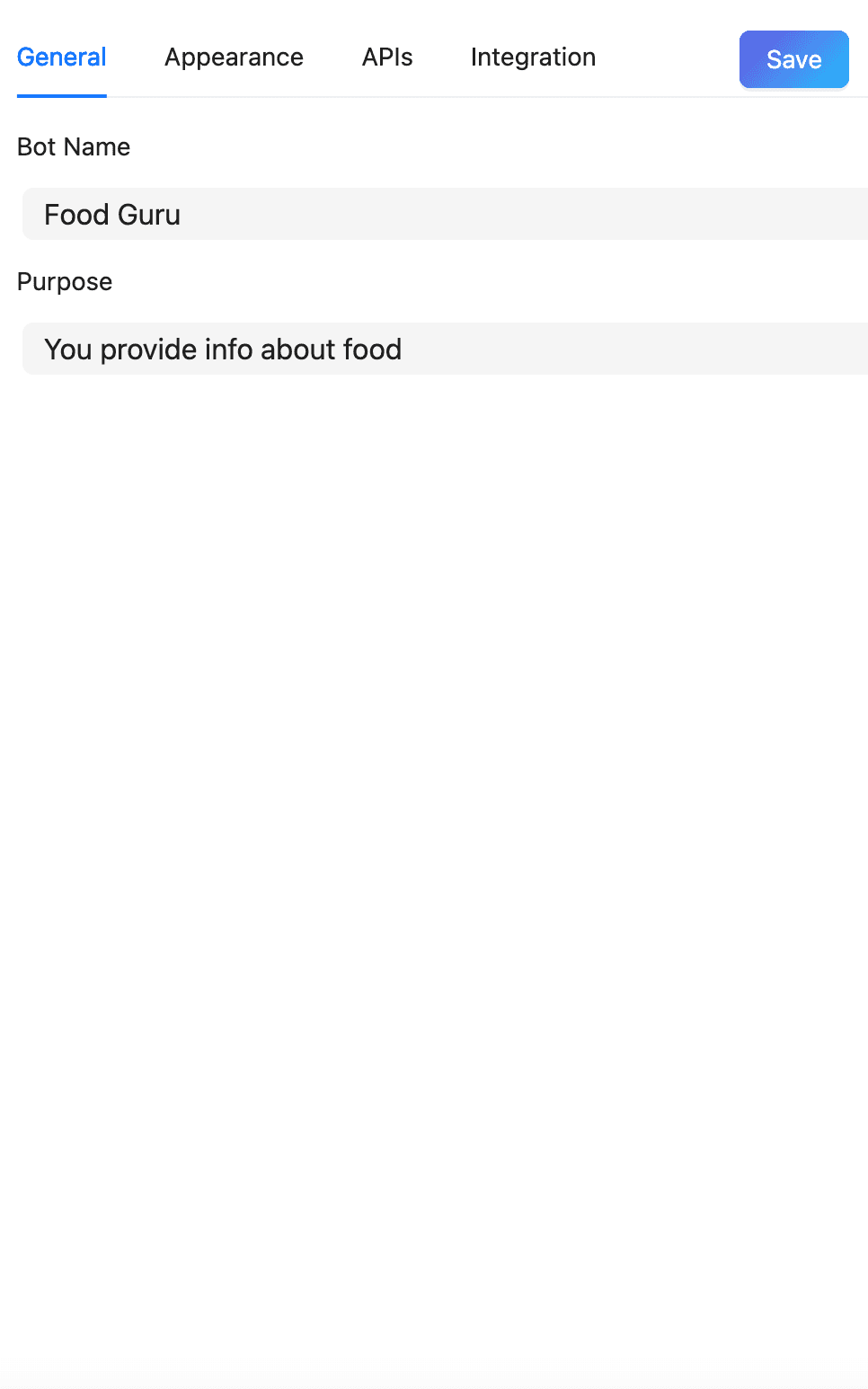Go to the Integration tab
The width and height of the screenshot is (868, 1389).
pyautogui.click(x=533, y=58)
